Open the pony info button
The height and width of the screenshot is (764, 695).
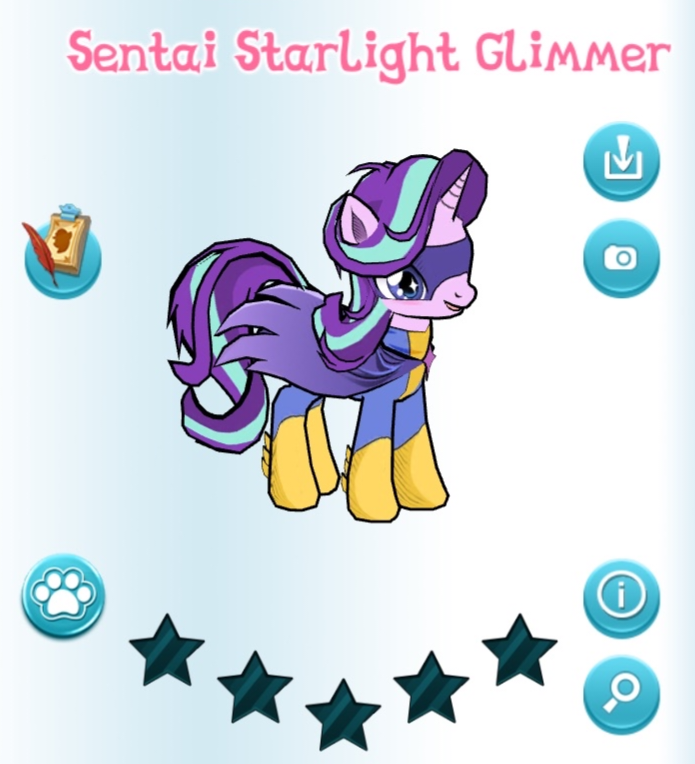tap(621, 597)
